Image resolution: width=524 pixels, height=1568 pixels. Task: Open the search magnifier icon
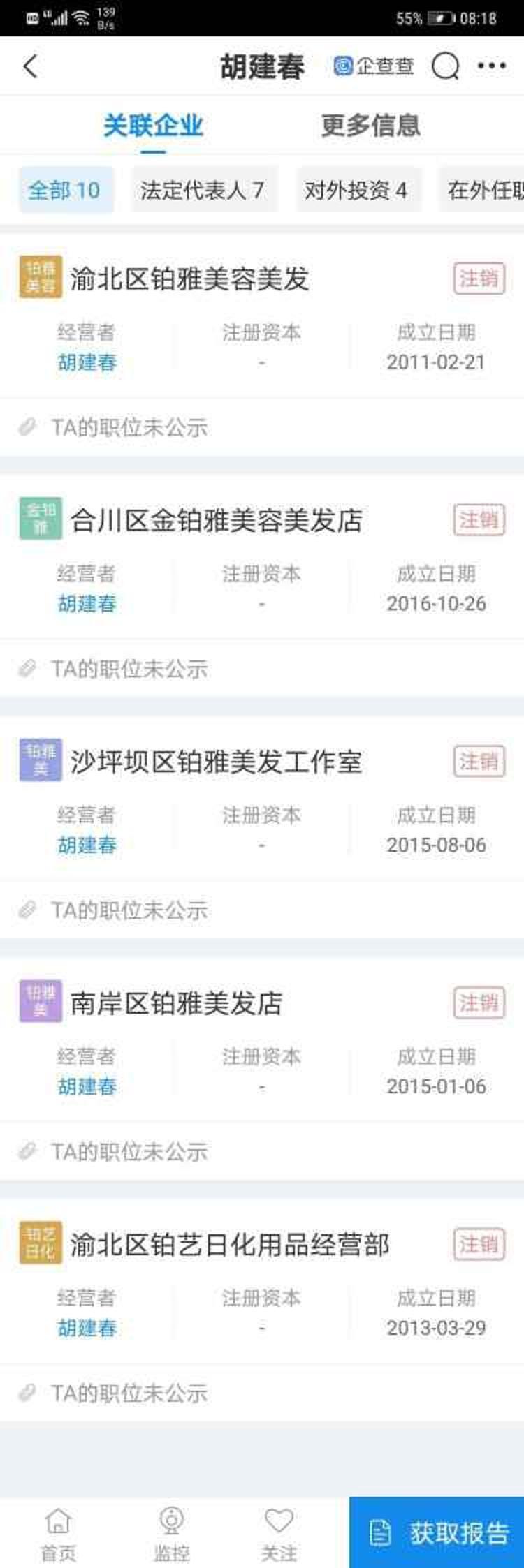click(x=445, y=67)
